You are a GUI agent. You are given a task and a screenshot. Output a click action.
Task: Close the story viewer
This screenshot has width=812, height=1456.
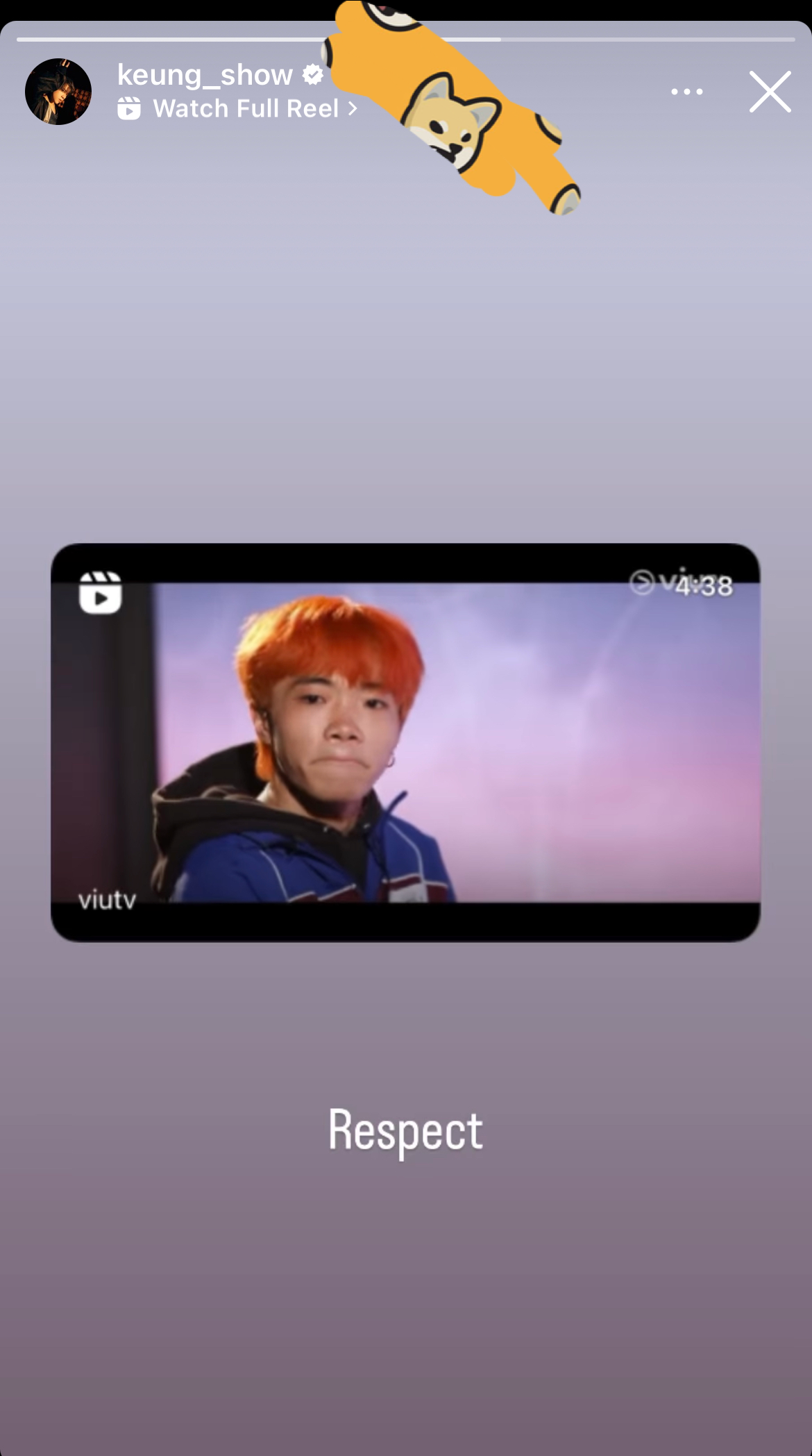770,92
